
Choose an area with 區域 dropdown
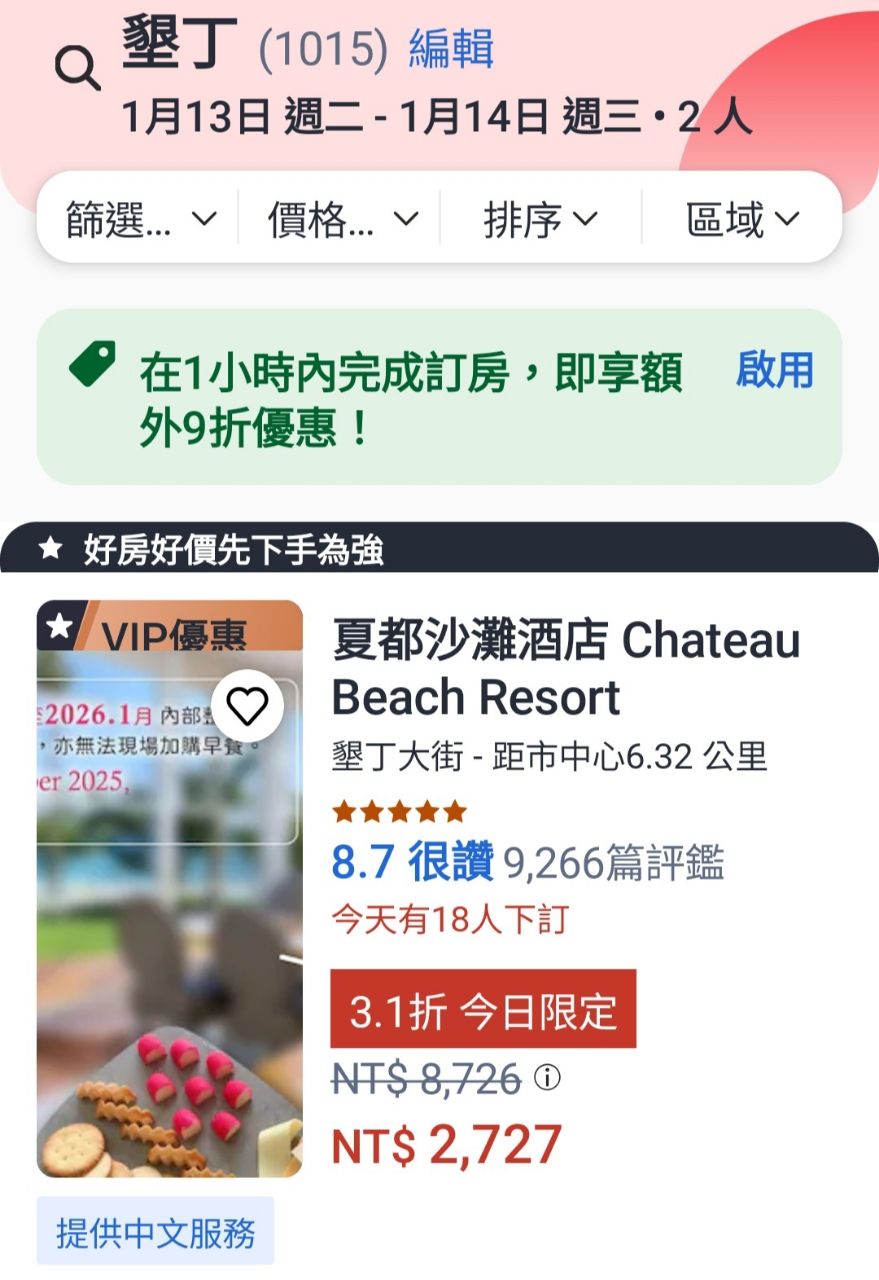pyautogui.click(x=742, y=218)
